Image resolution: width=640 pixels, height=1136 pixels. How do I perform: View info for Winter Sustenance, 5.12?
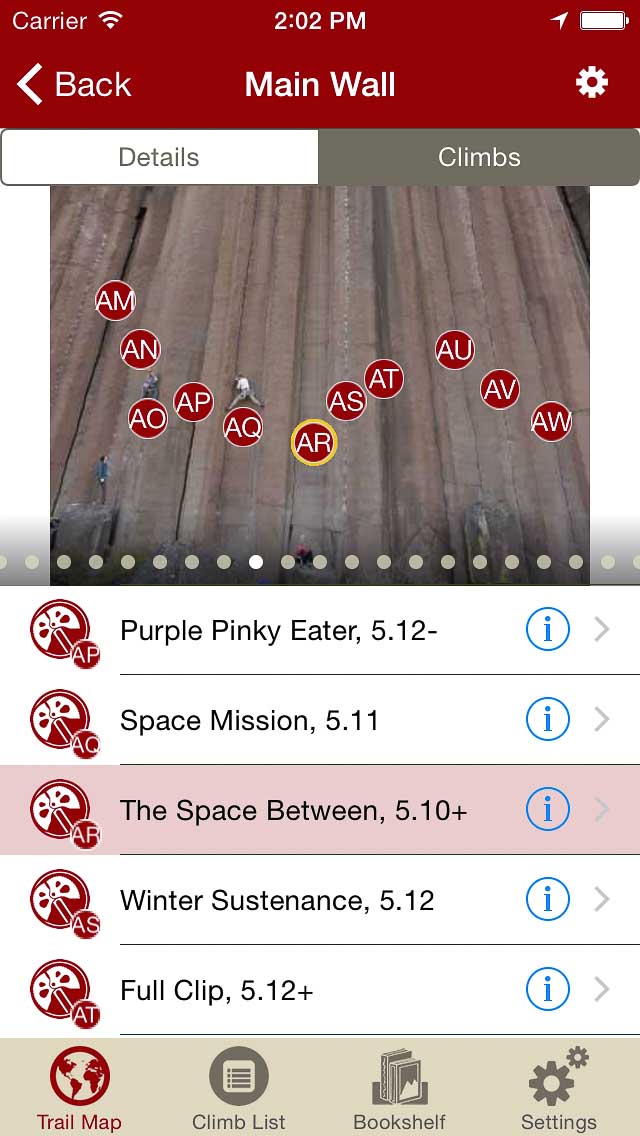pos(547,900)
